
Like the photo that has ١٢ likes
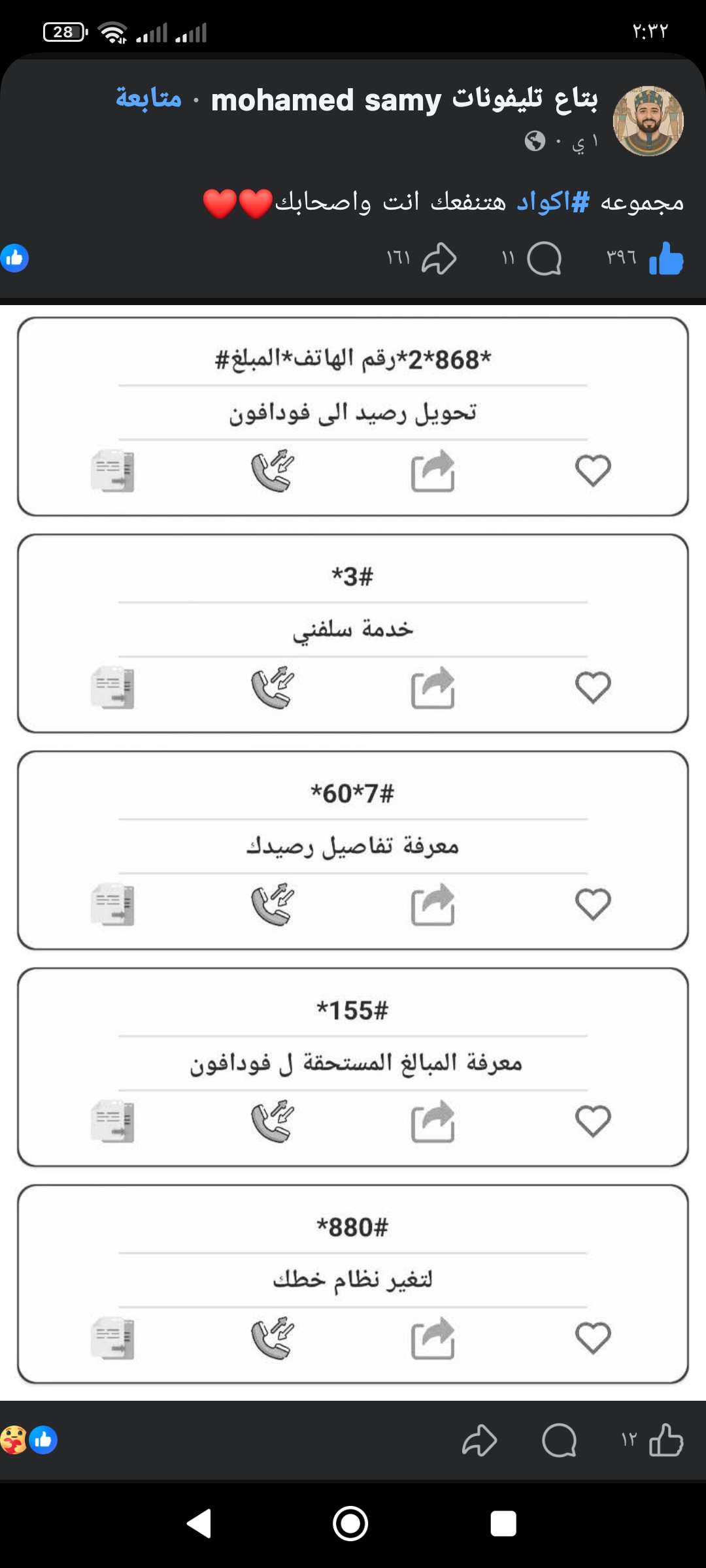point(666,1440)
